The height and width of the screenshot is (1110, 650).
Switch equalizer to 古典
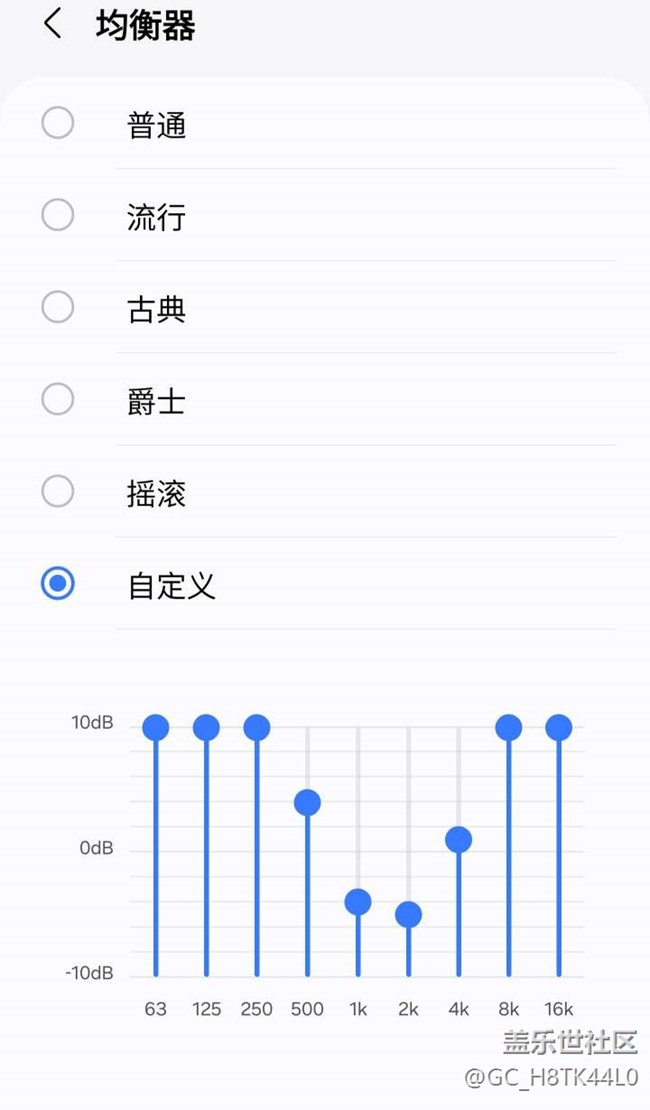(58, 307)
